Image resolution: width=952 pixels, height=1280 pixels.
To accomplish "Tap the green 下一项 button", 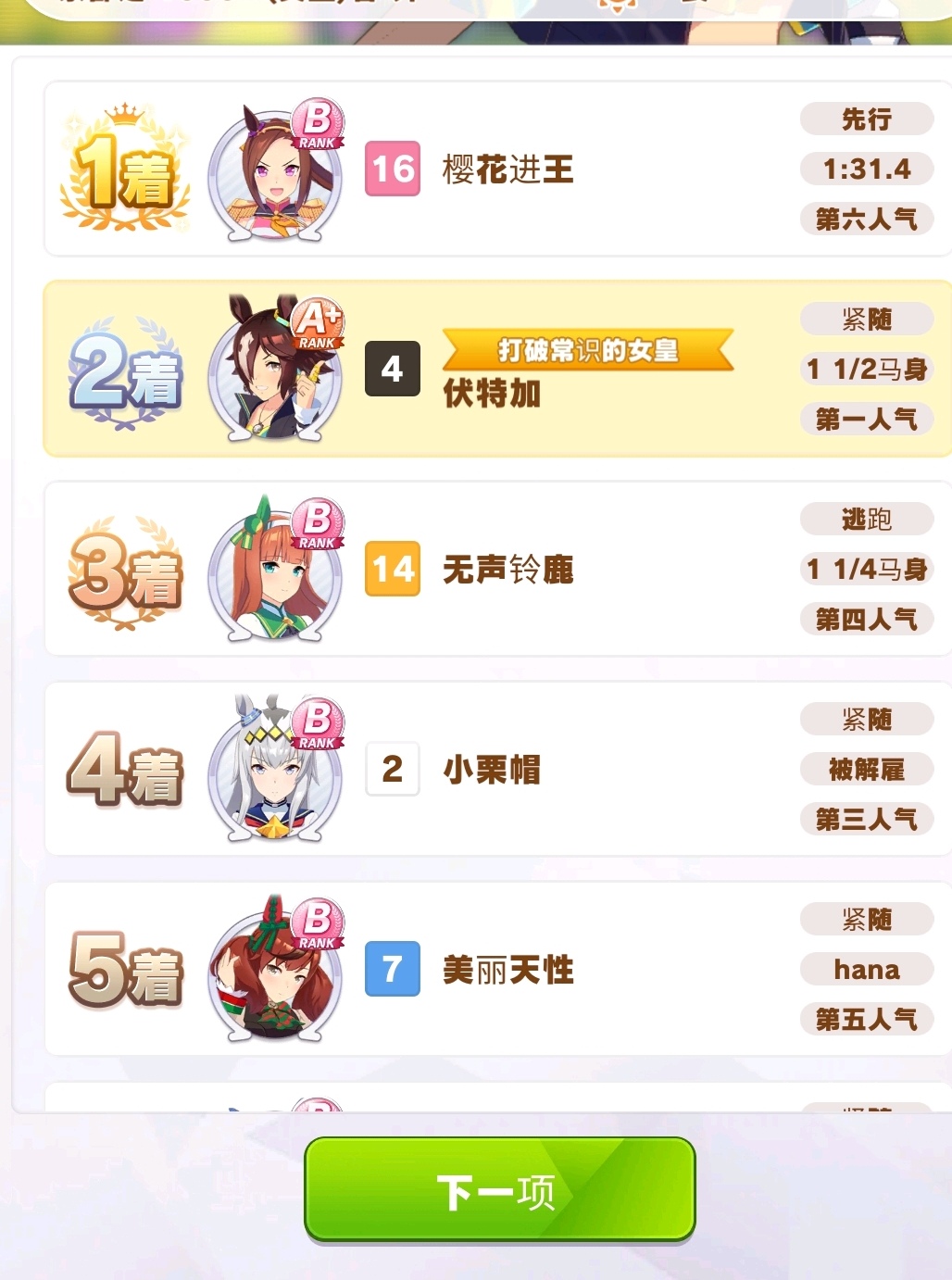I will point(499,1189).
